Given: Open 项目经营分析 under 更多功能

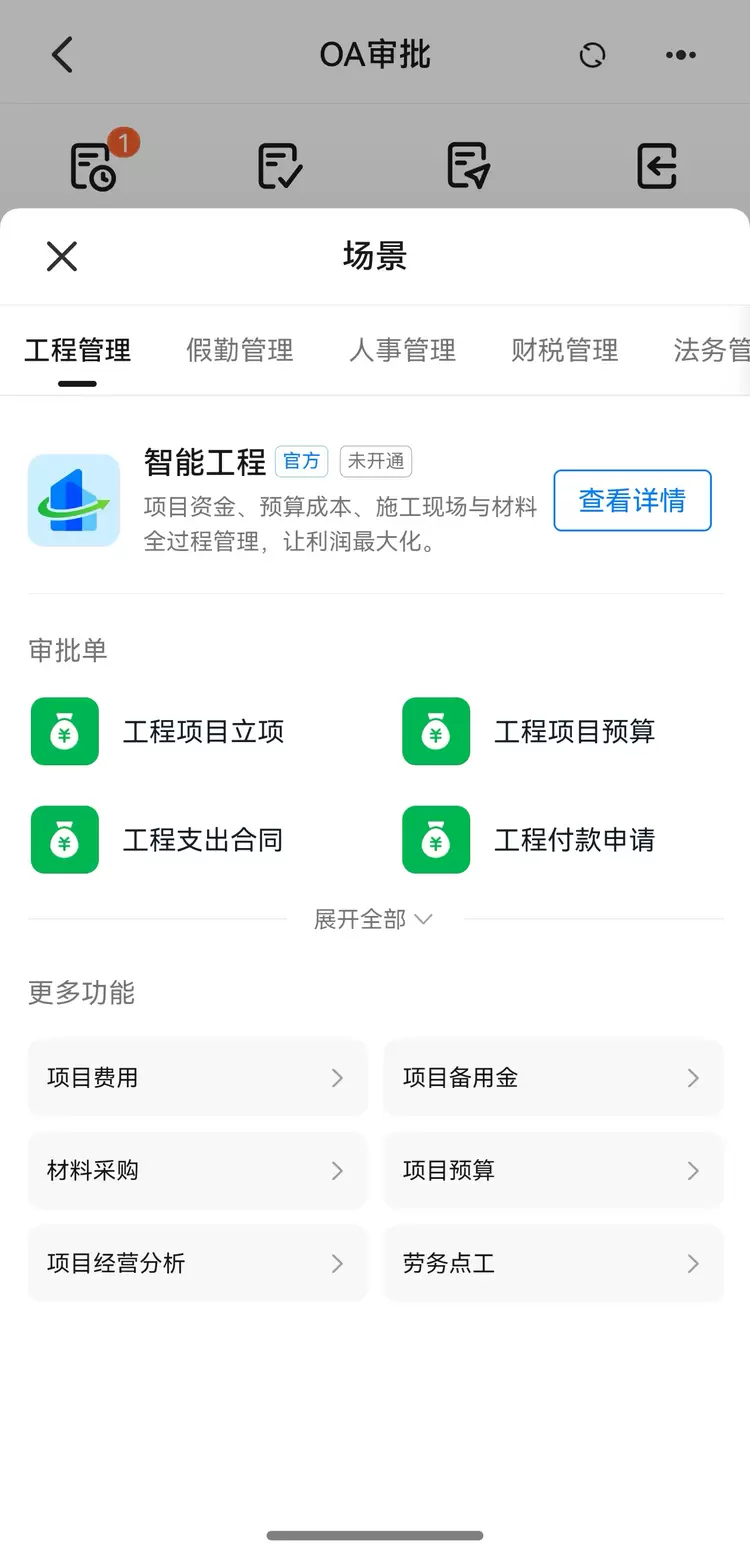Looking at the screenshot, I should [197, 1263].
